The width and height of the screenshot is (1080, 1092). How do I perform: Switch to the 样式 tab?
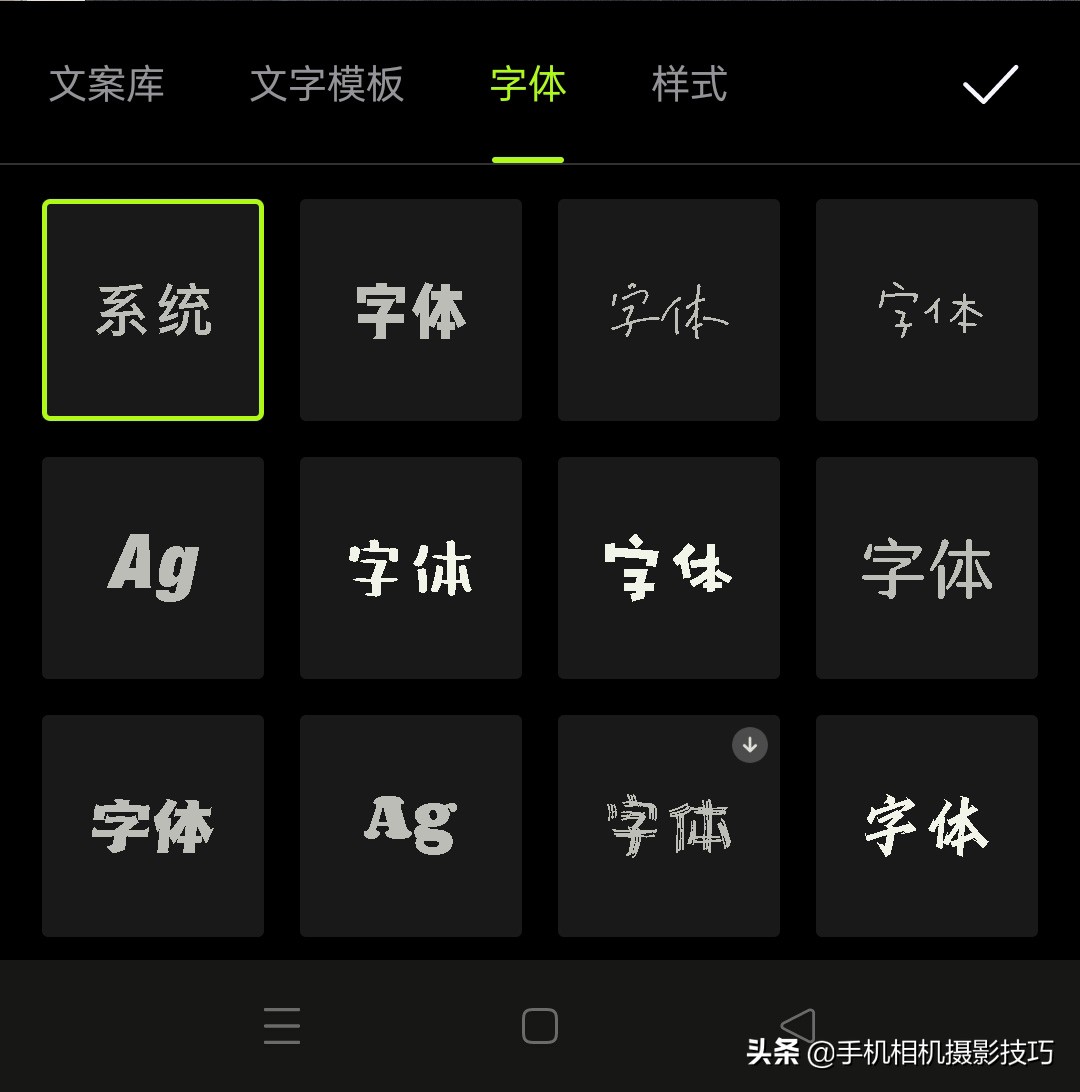coord(689,85)
